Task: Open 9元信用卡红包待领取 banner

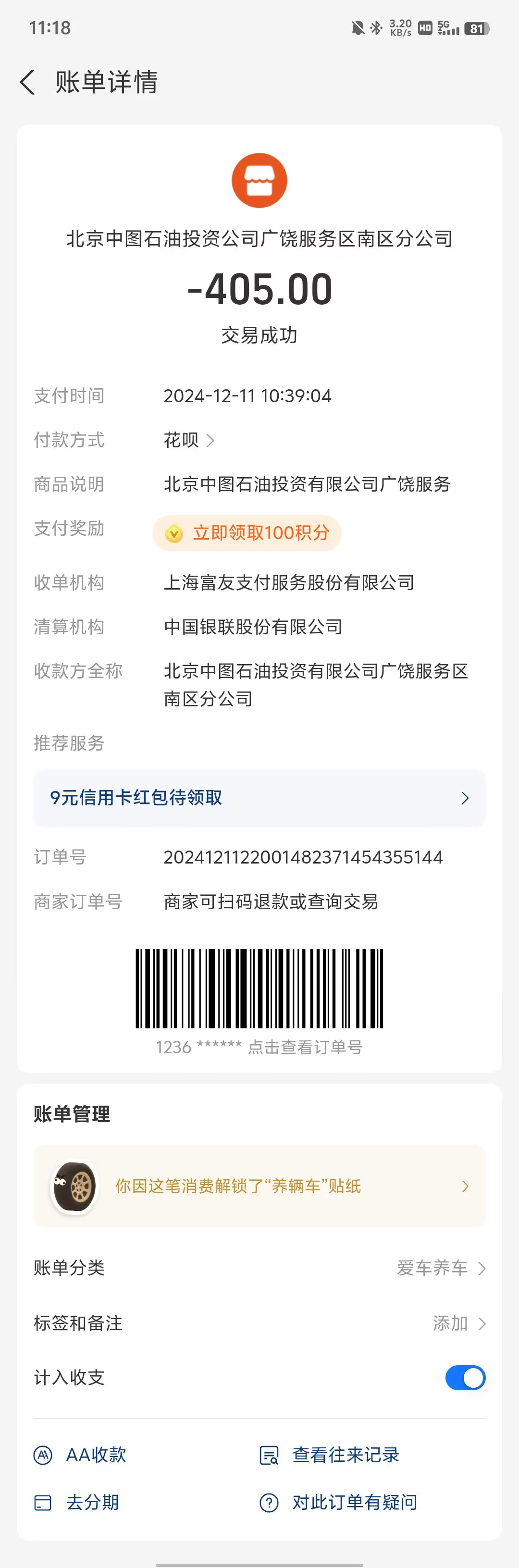Action: click(259, 798)
